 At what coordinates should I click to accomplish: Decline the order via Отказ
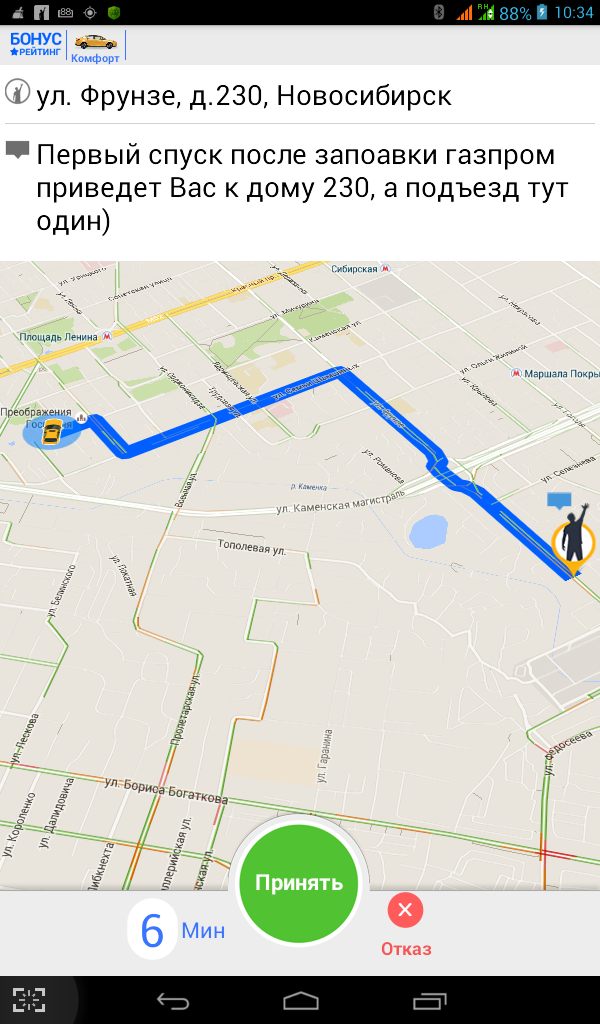pos(405,925)
